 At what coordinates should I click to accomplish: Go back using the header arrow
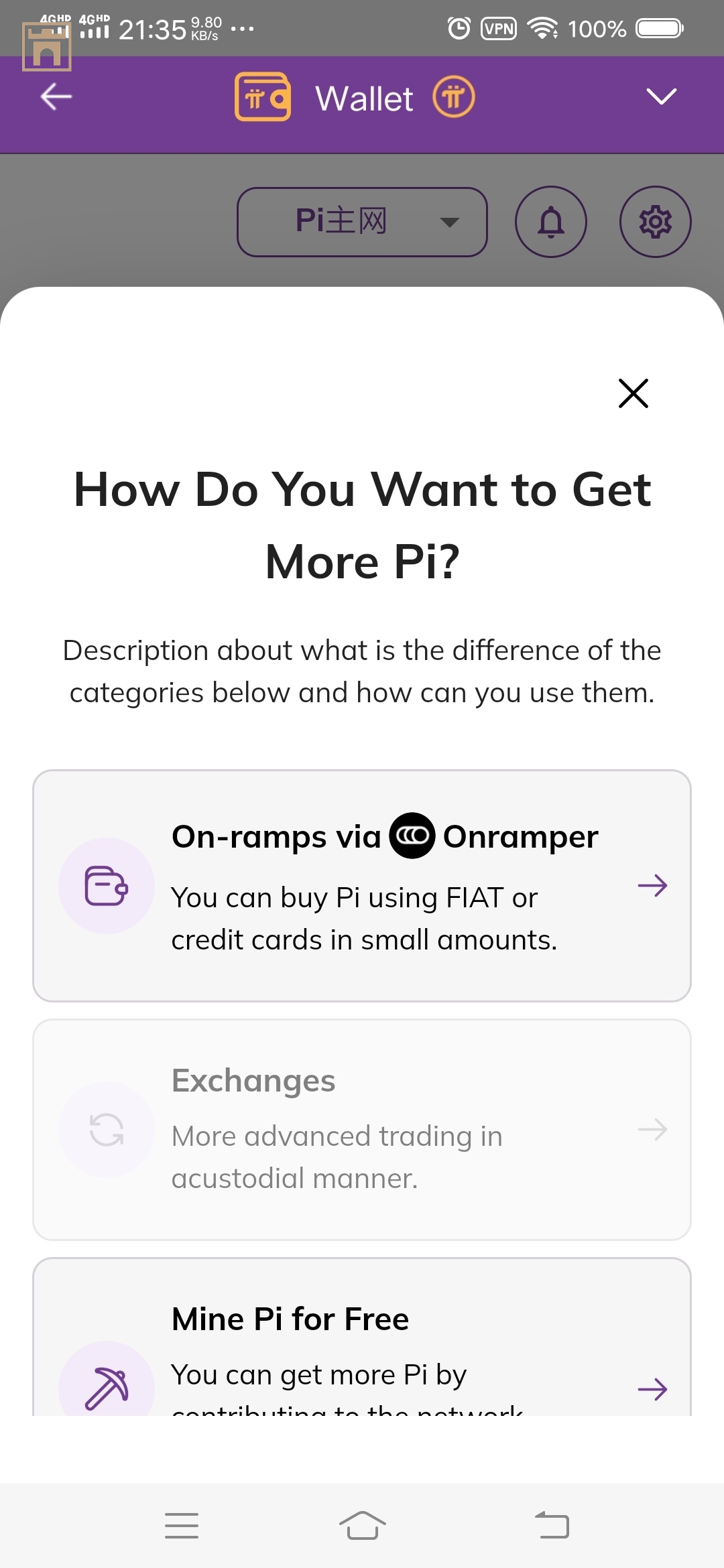(56, 97)
